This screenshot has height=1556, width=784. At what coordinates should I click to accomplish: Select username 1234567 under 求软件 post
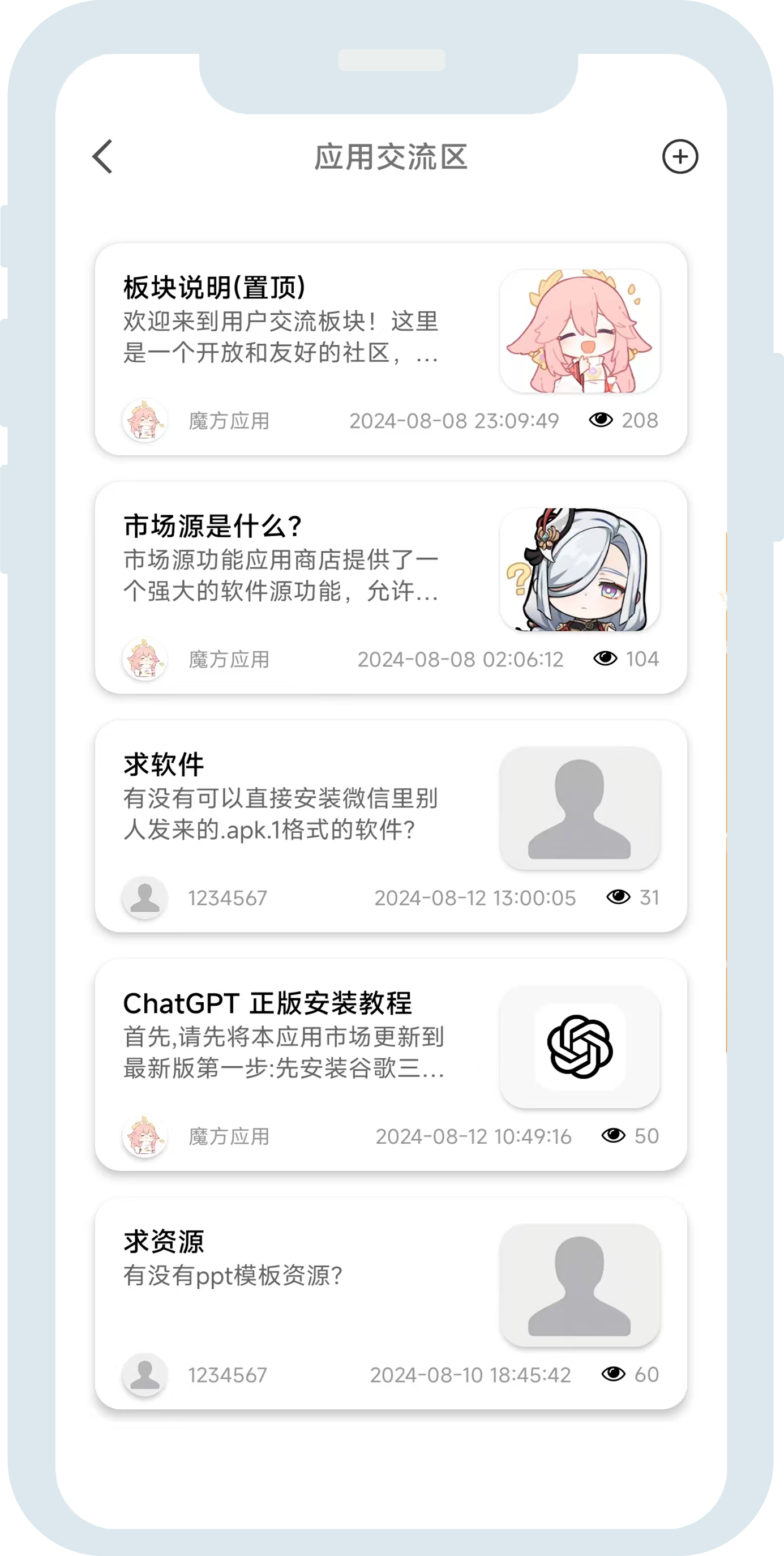tap(227, 897)
